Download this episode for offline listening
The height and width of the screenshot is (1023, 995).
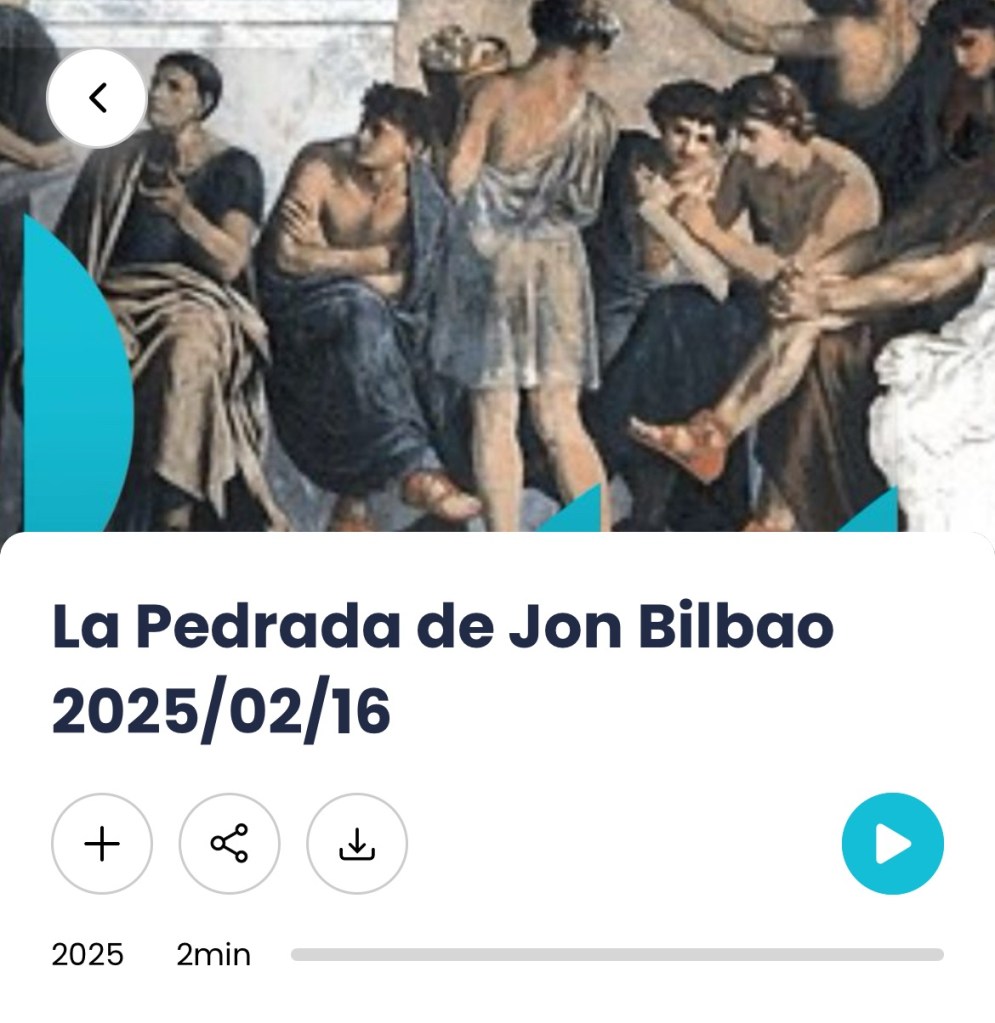click(357, 844)
